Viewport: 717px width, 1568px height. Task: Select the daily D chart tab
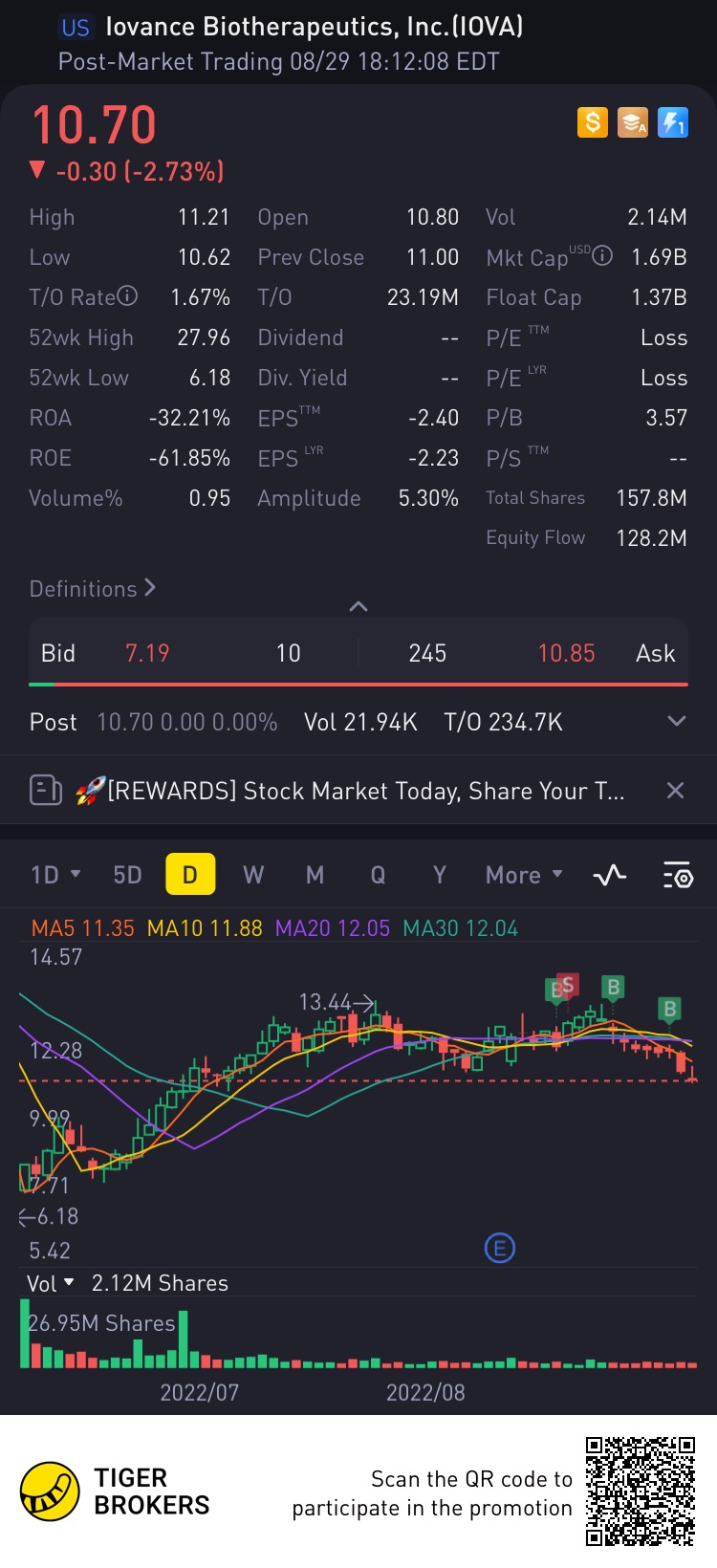[x=190, y=875]
